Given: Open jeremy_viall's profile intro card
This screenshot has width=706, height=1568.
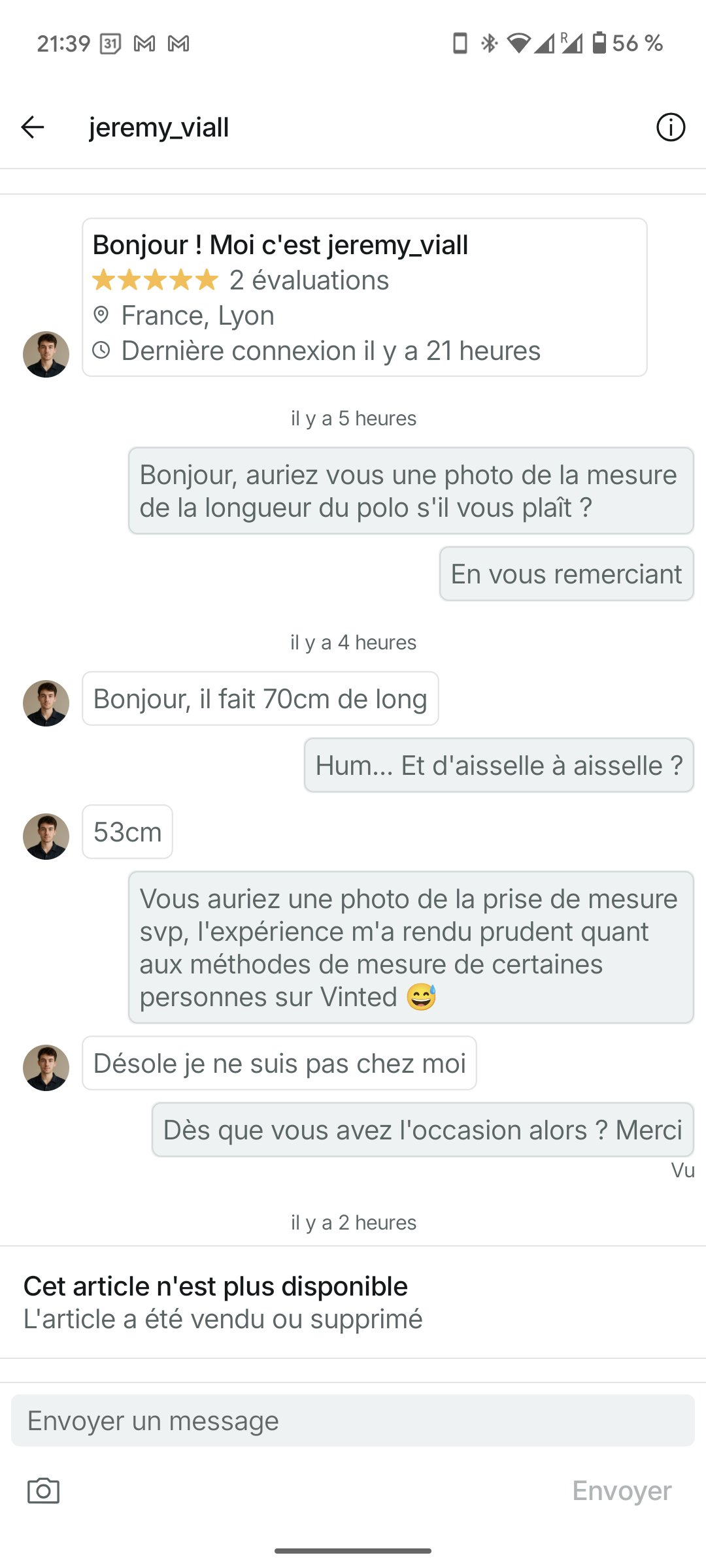Looking at the screenshot, I should coord(364,297).
